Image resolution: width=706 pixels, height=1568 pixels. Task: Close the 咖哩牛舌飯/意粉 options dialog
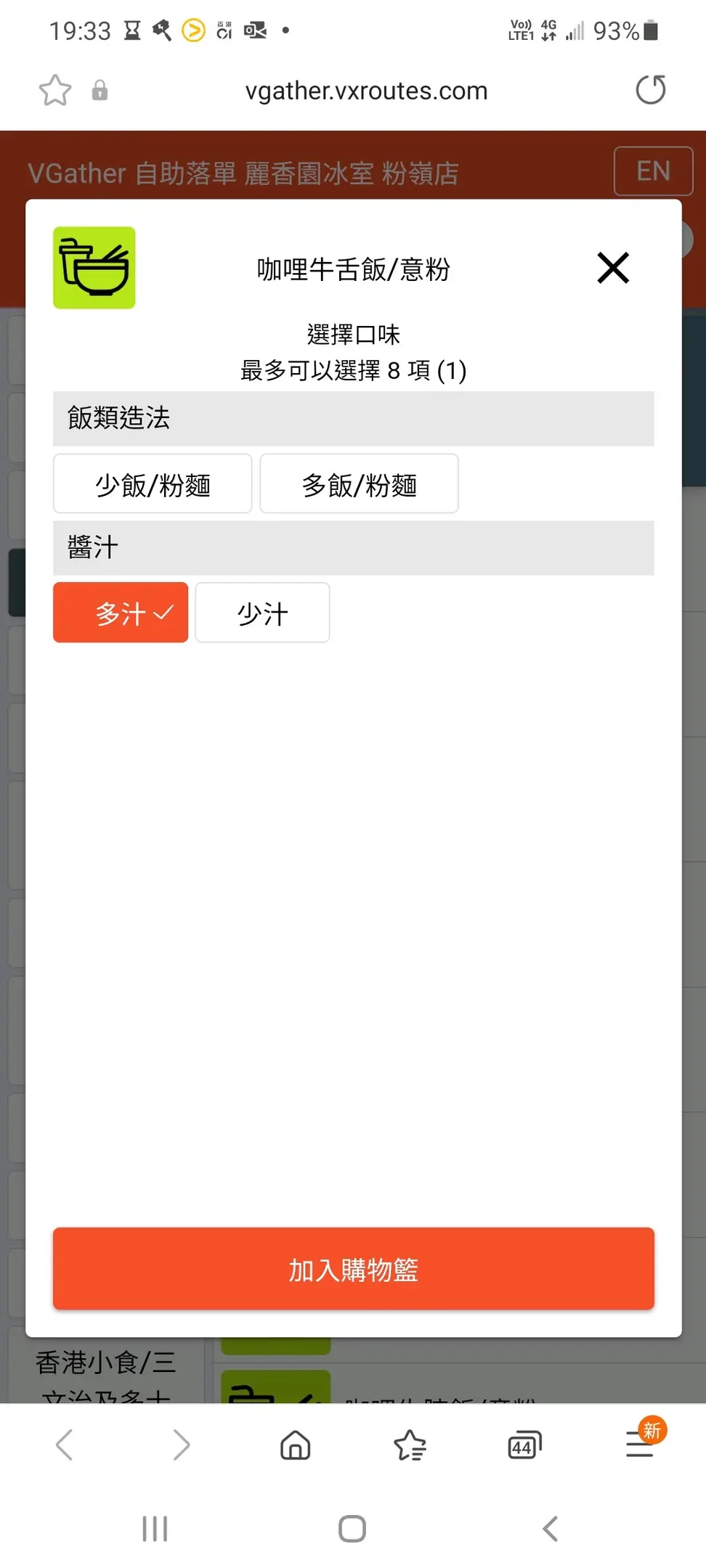612,268
